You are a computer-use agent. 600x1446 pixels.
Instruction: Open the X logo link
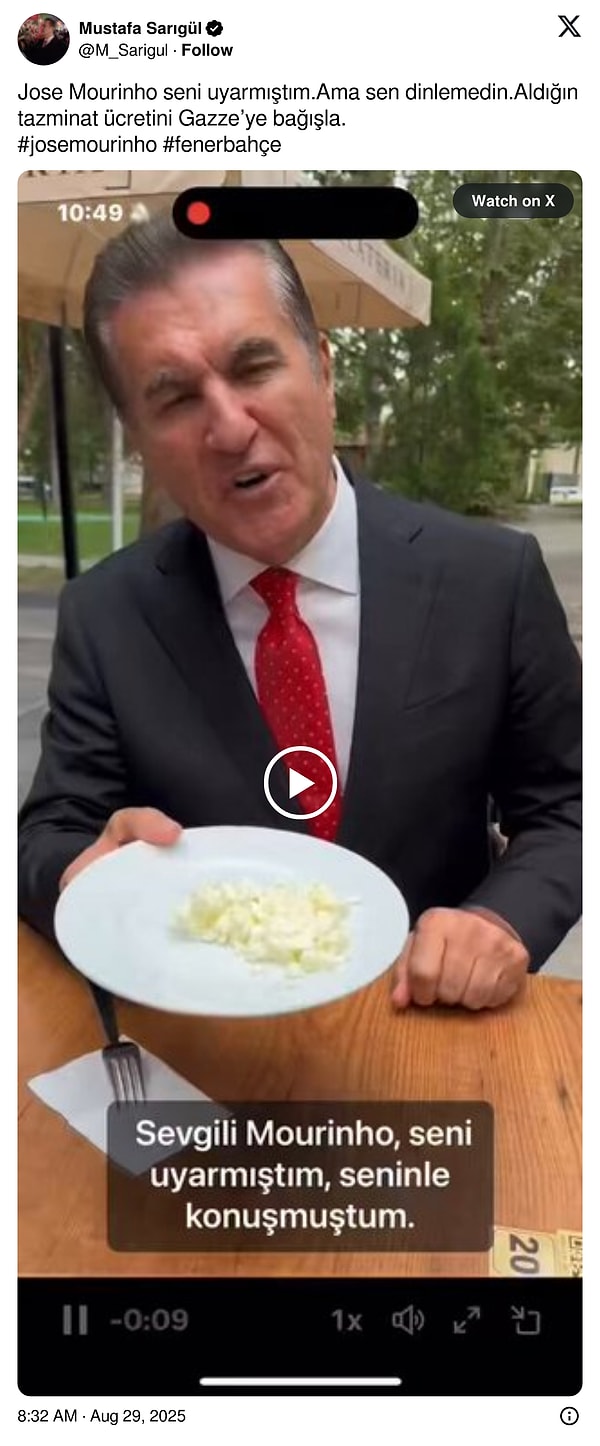(x=569, y=27)
